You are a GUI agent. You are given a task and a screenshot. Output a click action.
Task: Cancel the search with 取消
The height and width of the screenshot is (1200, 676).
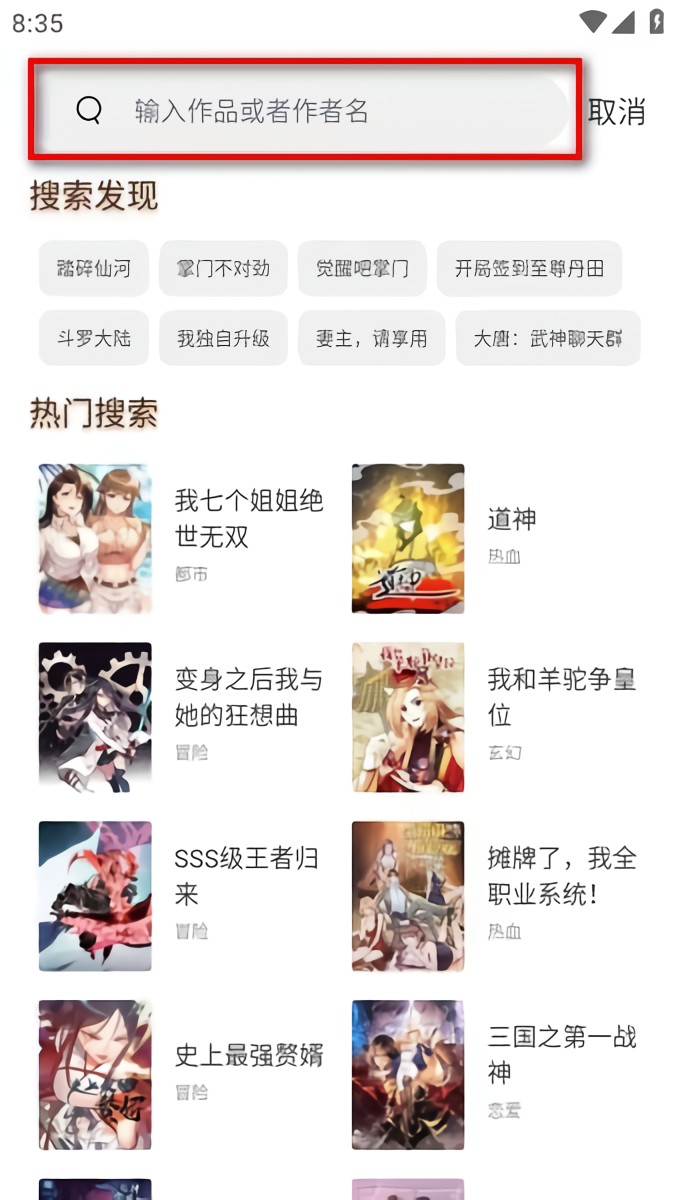tap(616, 111)
